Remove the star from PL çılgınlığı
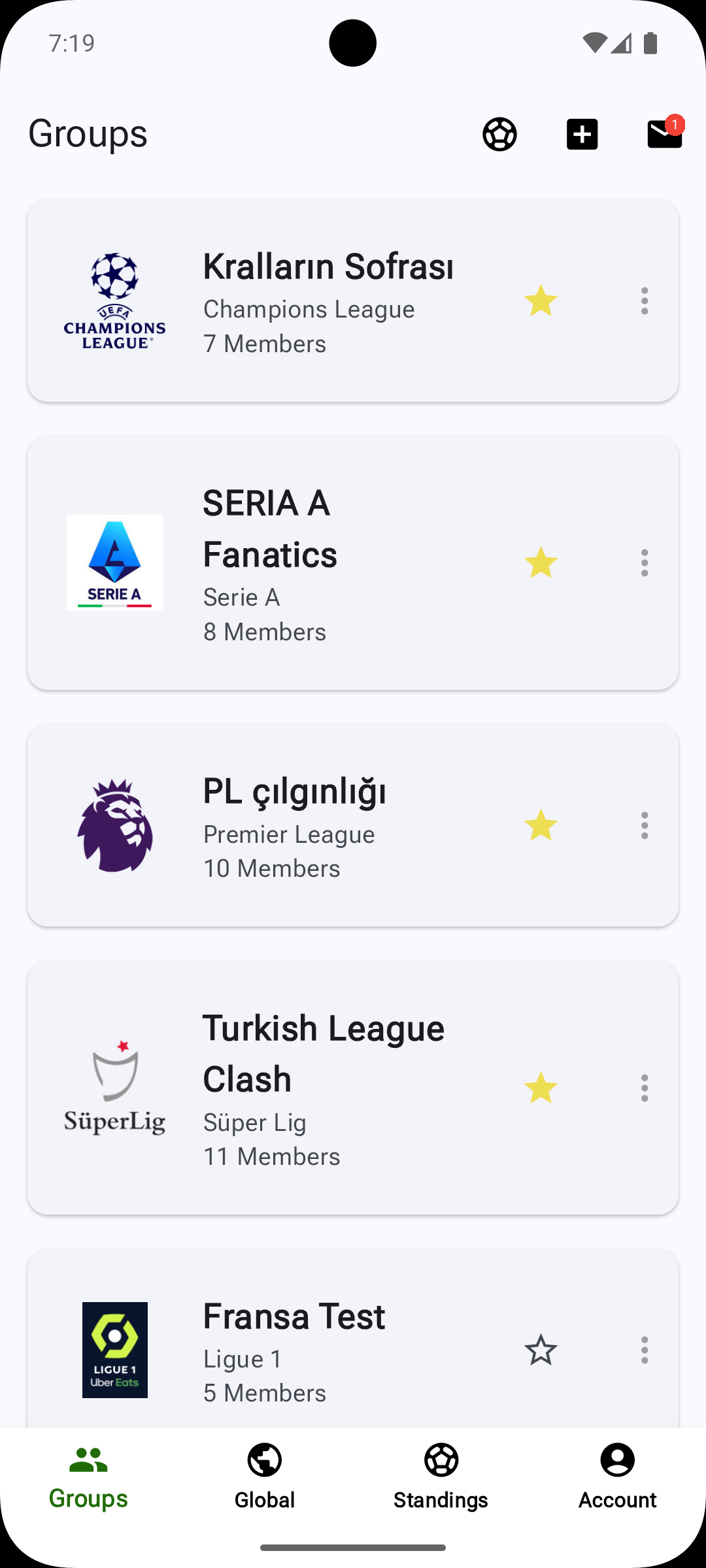This screenshot has width=706, height=1568. coord(541,825)
